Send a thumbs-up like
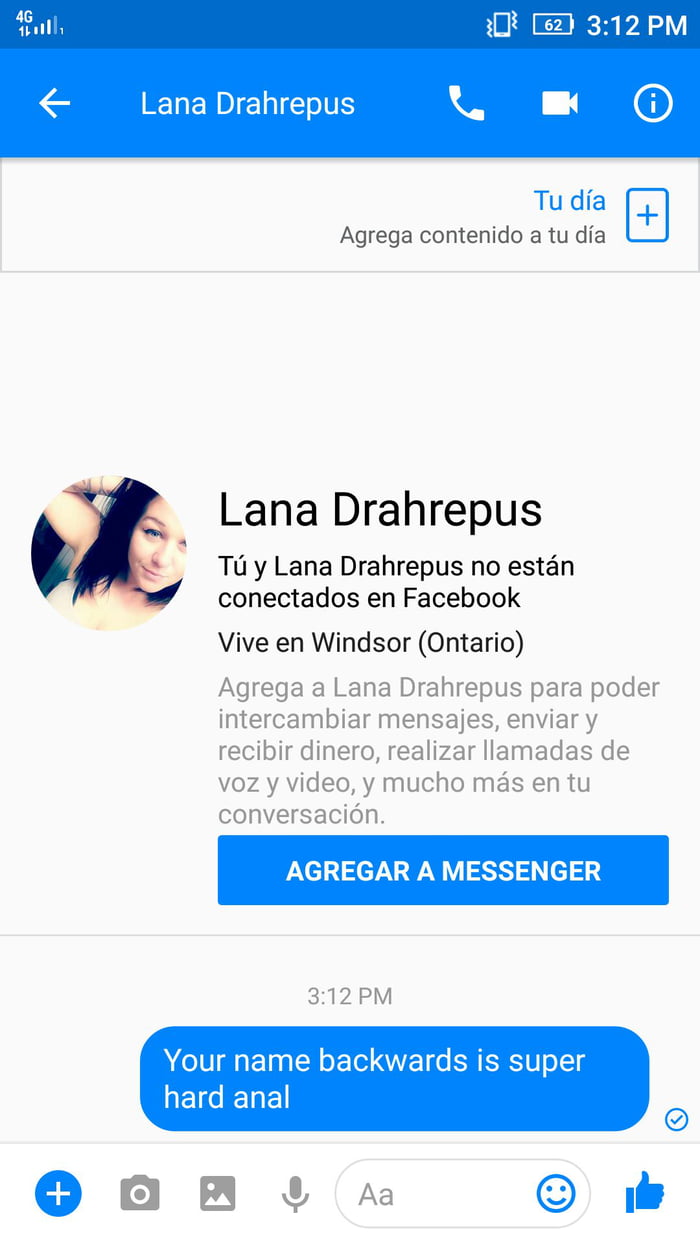This screenshot has height=1244, width=700. (645, 1192)
